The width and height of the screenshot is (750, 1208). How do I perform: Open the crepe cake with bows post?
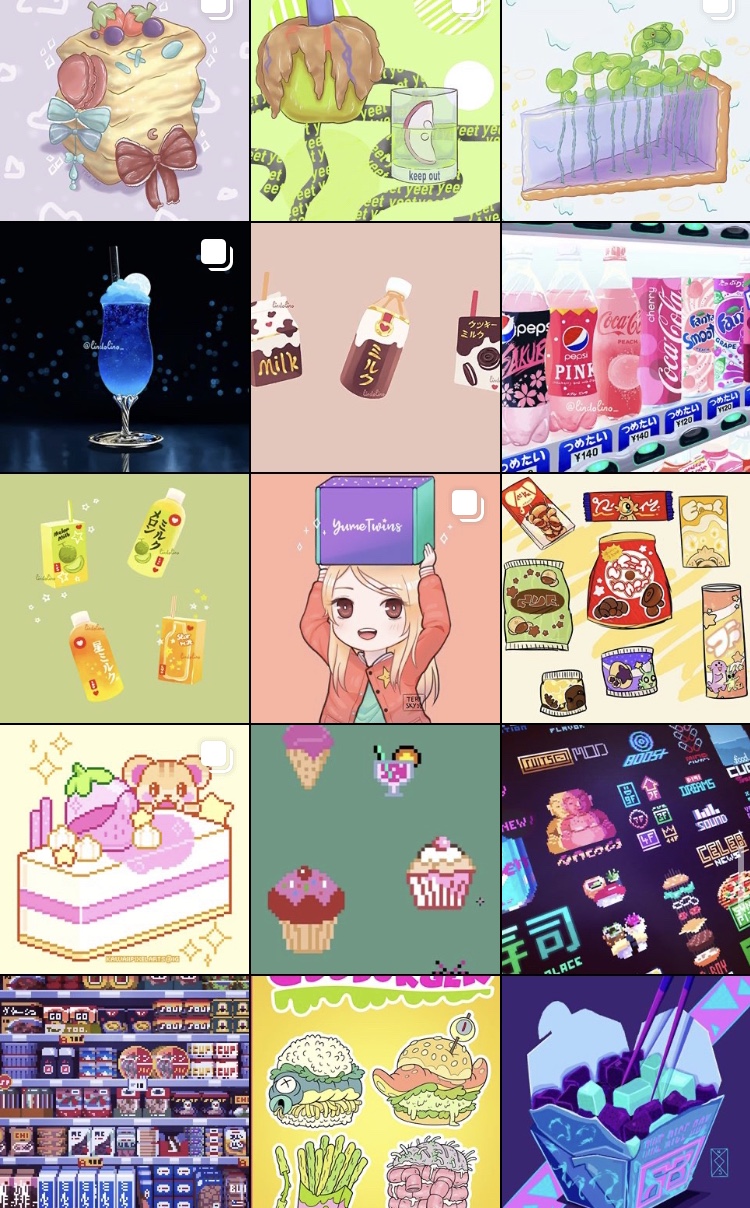click(124, 110)
